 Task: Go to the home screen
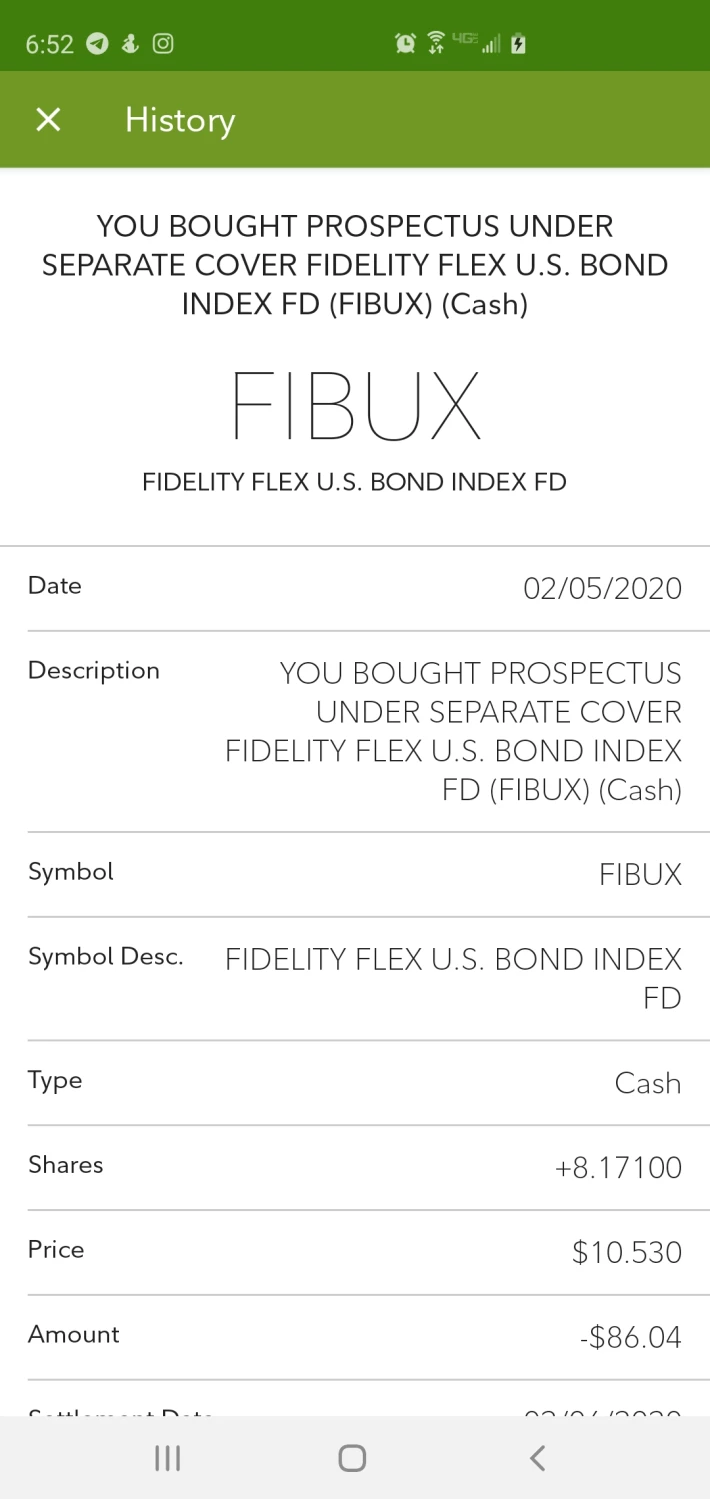pos(352,1458)
